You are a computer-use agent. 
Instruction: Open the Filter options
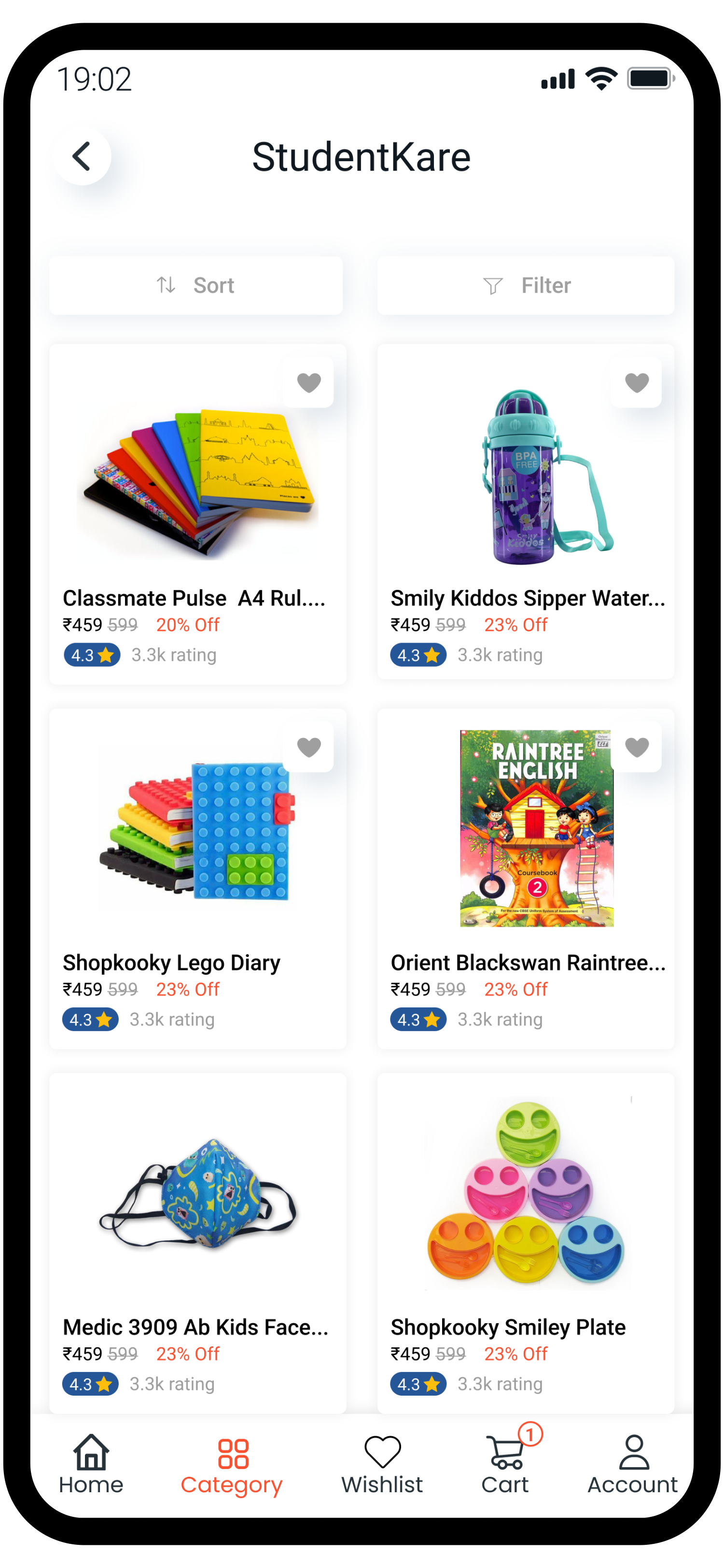(x=525, y=285)
